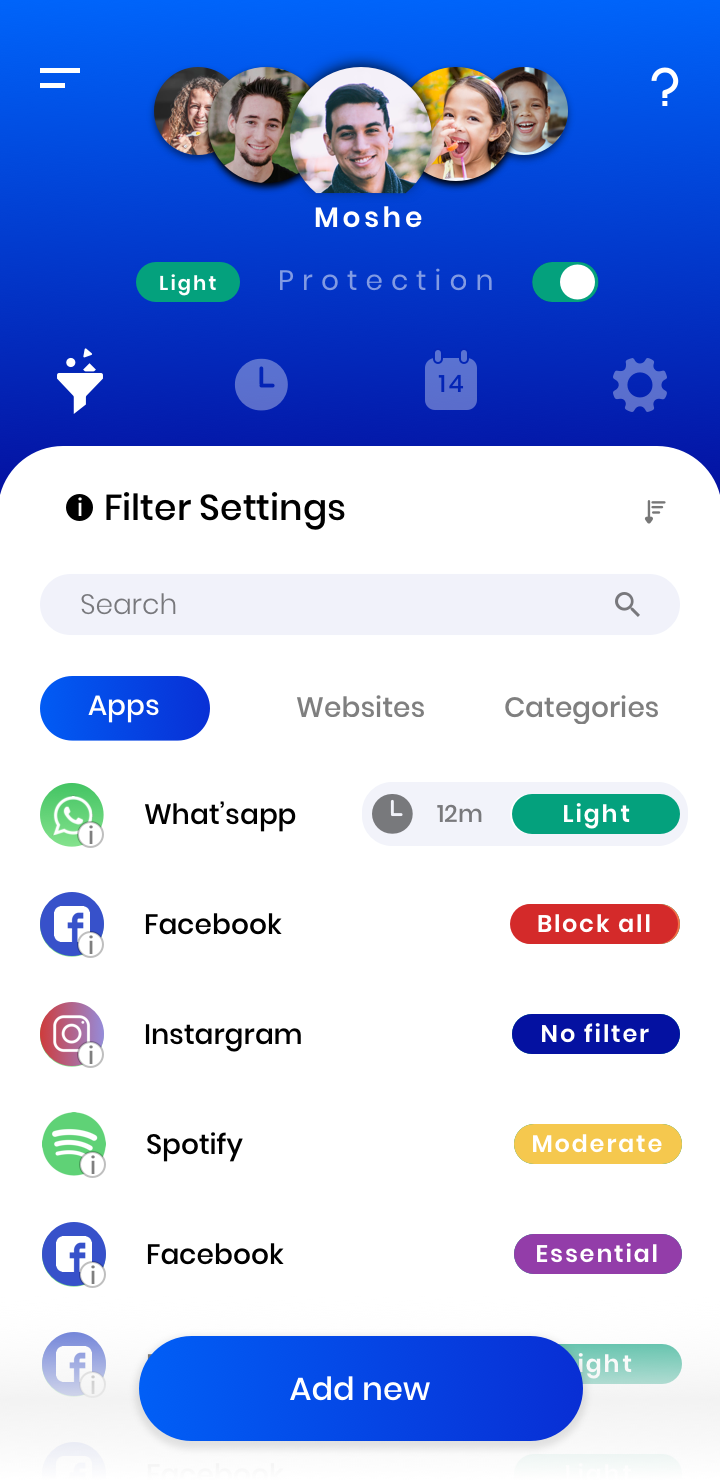Toggle the Protection switch

565,282
